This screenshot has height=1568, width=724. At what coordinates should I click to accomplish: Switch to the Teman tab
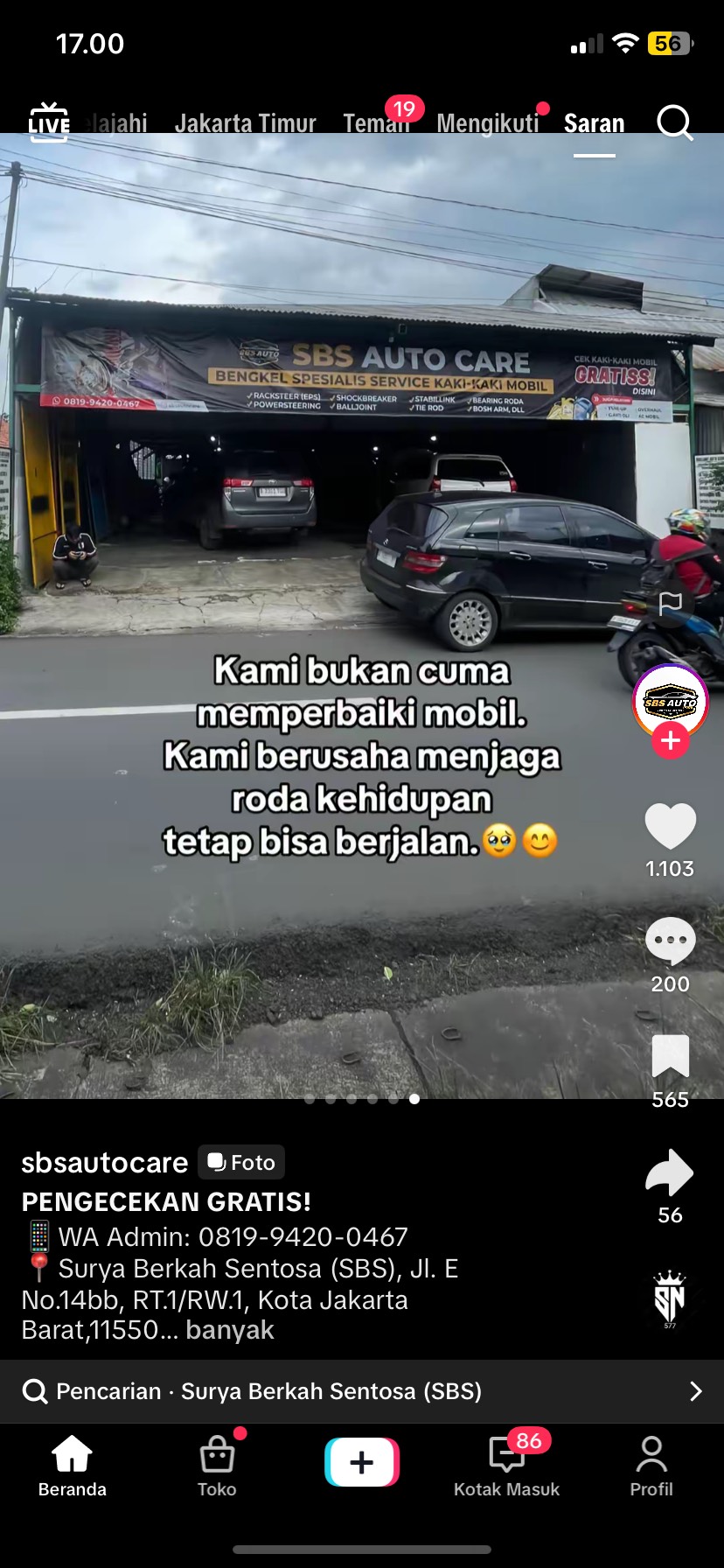376,123
